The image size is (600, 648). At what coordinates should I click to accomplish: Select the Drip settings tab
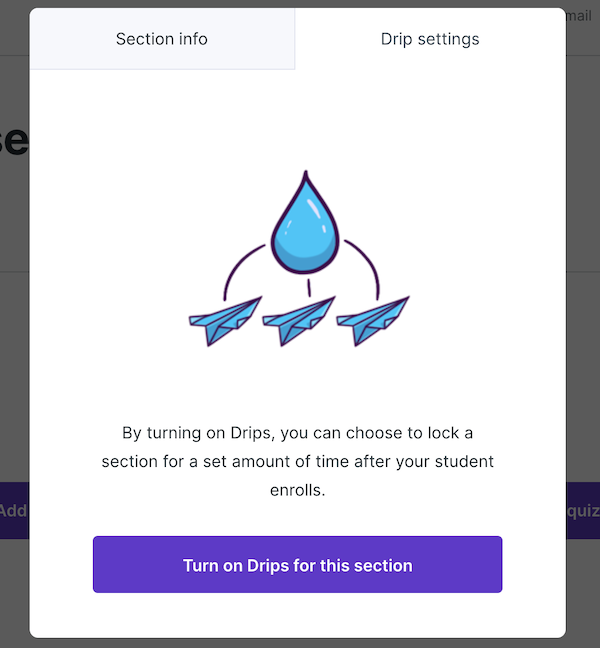[x=430, y=39]
